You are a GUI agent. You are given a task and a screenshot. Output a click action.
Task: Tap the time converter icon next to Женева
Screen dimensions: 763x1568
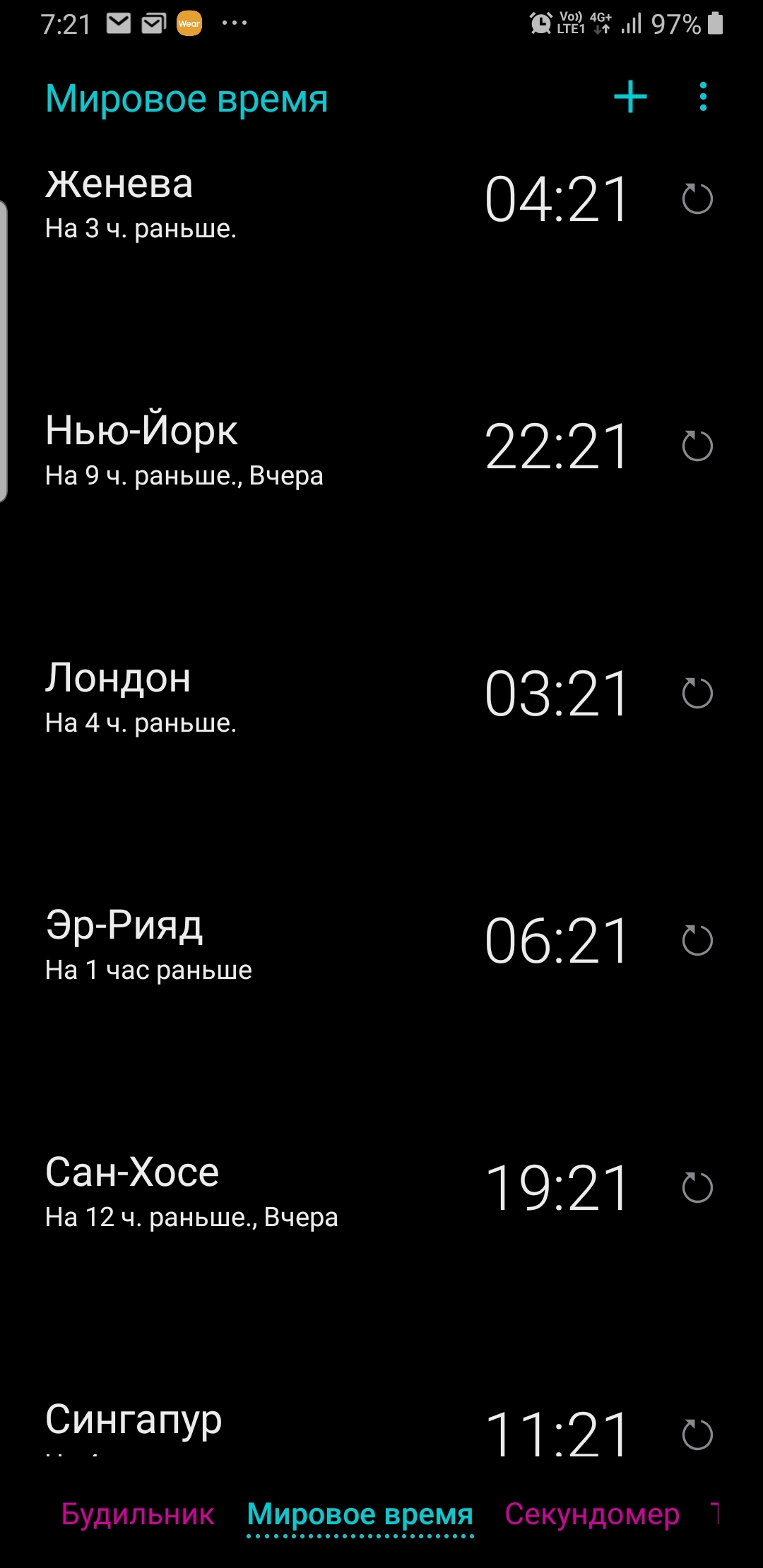[697, 199]
